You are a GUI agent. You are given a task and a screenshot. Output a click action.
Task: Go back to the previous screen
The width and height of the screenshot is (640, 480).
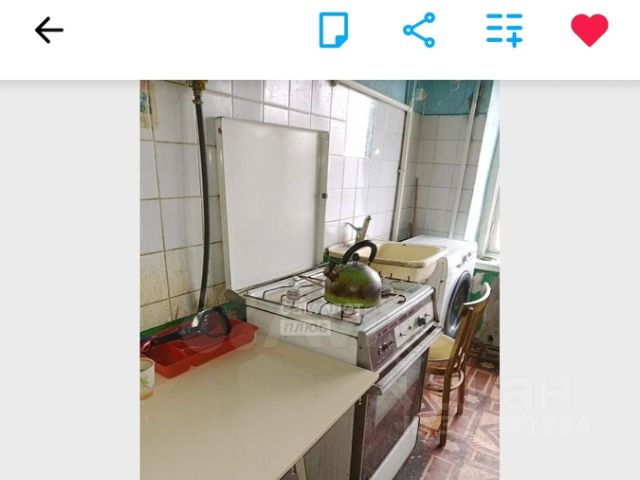tap(49, 30)
